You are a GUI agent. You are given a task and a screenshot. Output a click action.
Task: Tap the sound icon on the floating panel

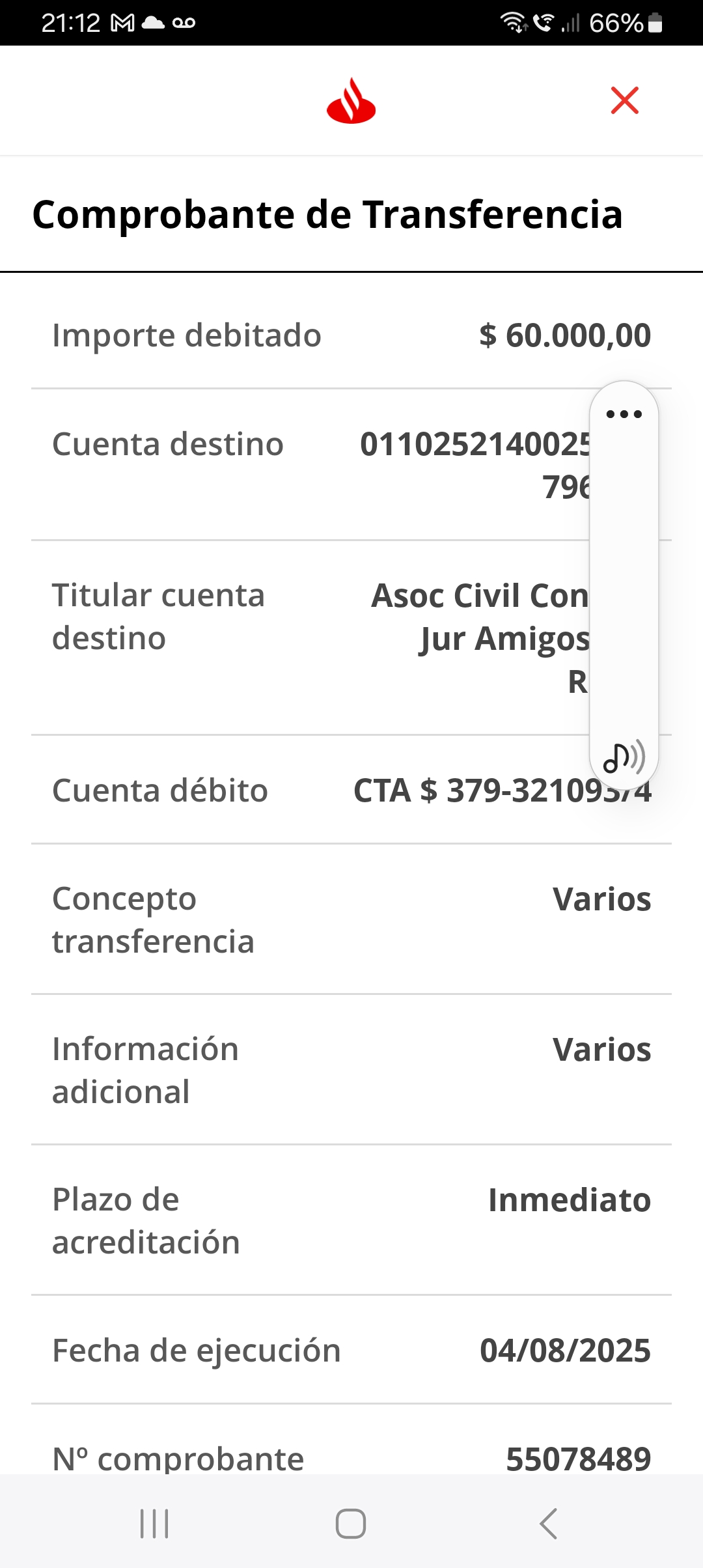click(624, 757)
